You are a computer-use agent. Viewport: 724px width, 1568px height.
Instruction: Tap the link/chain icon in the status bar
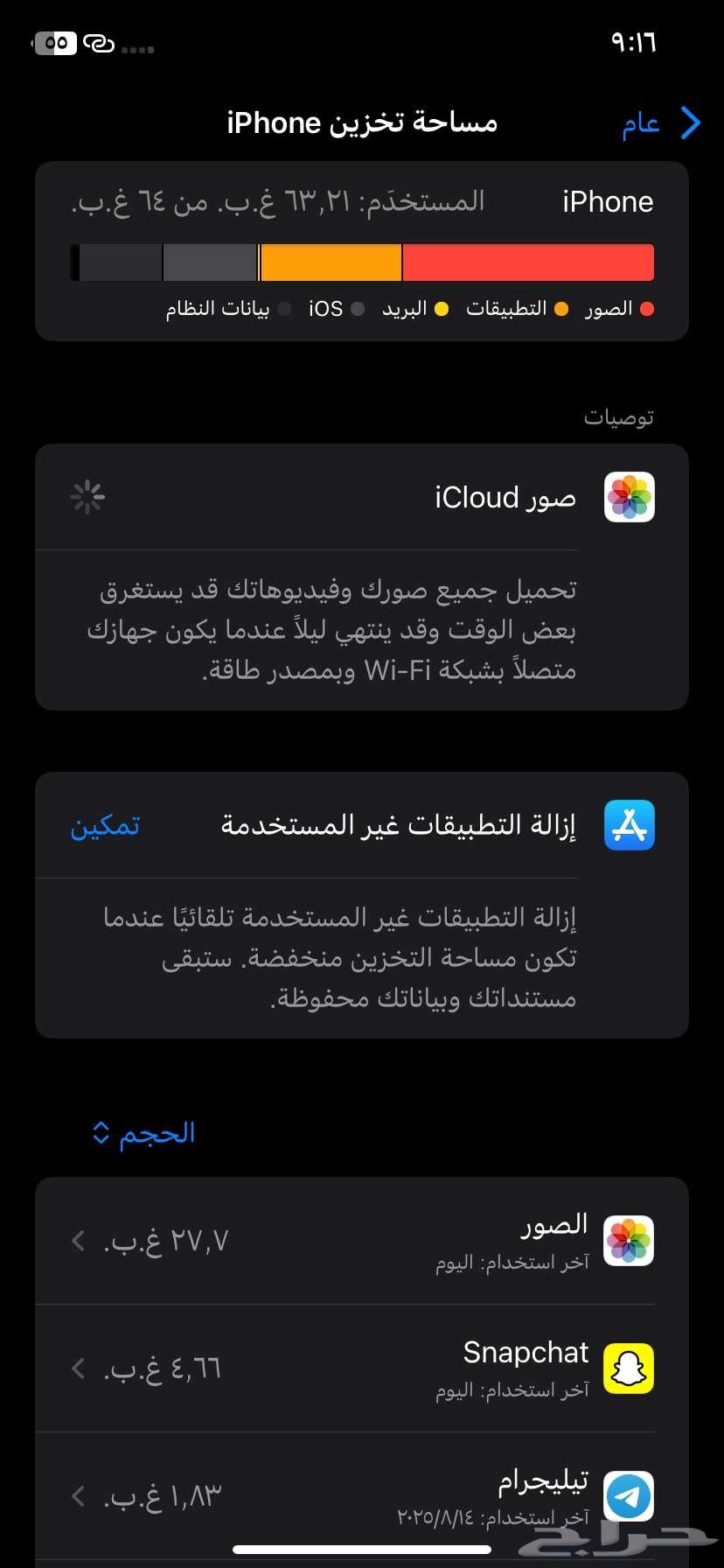(101, 42)
